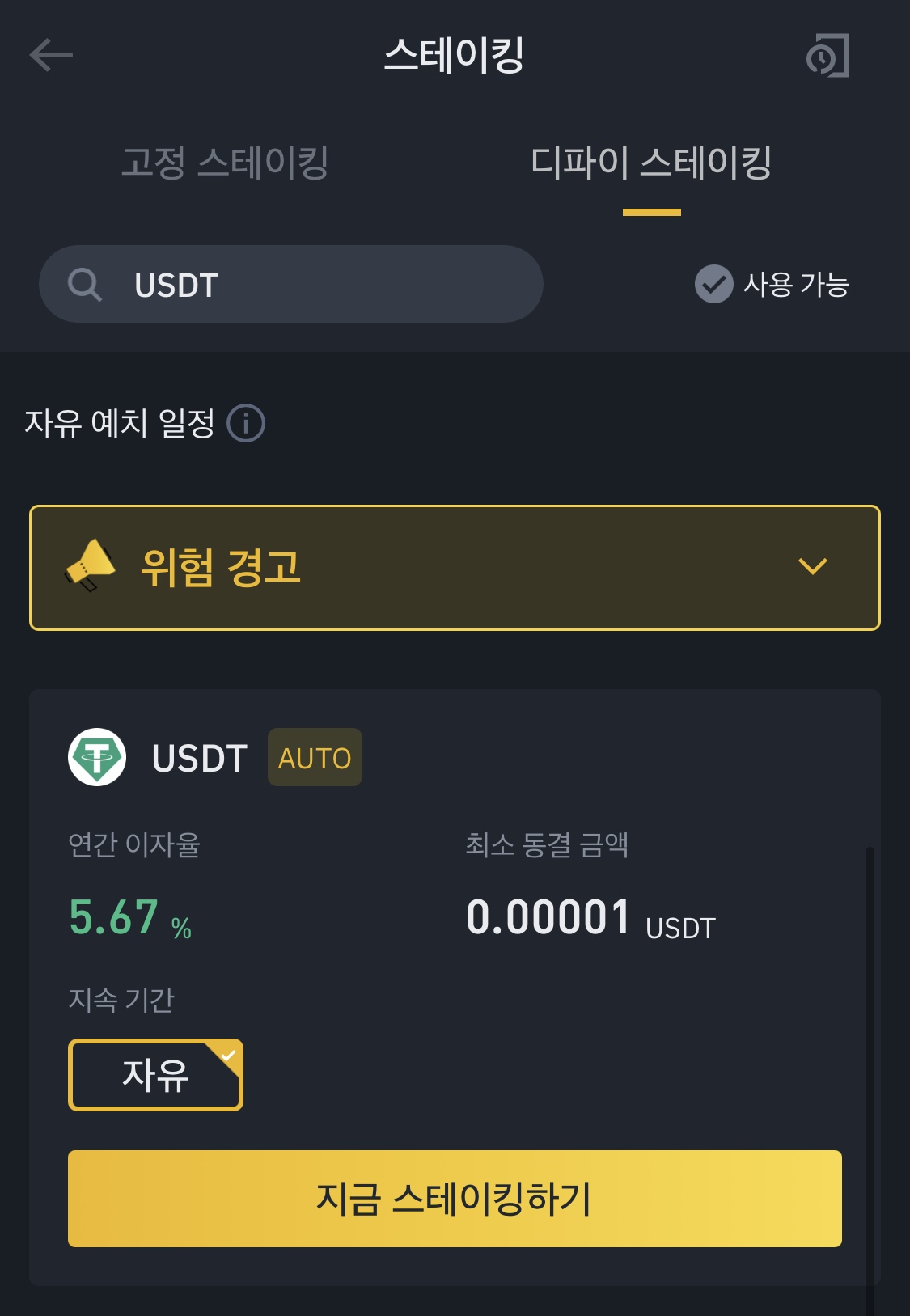Click the megaphone icon in the risk warning
Viewport: 910px width, 1316px height.
(x=89, y=567)
